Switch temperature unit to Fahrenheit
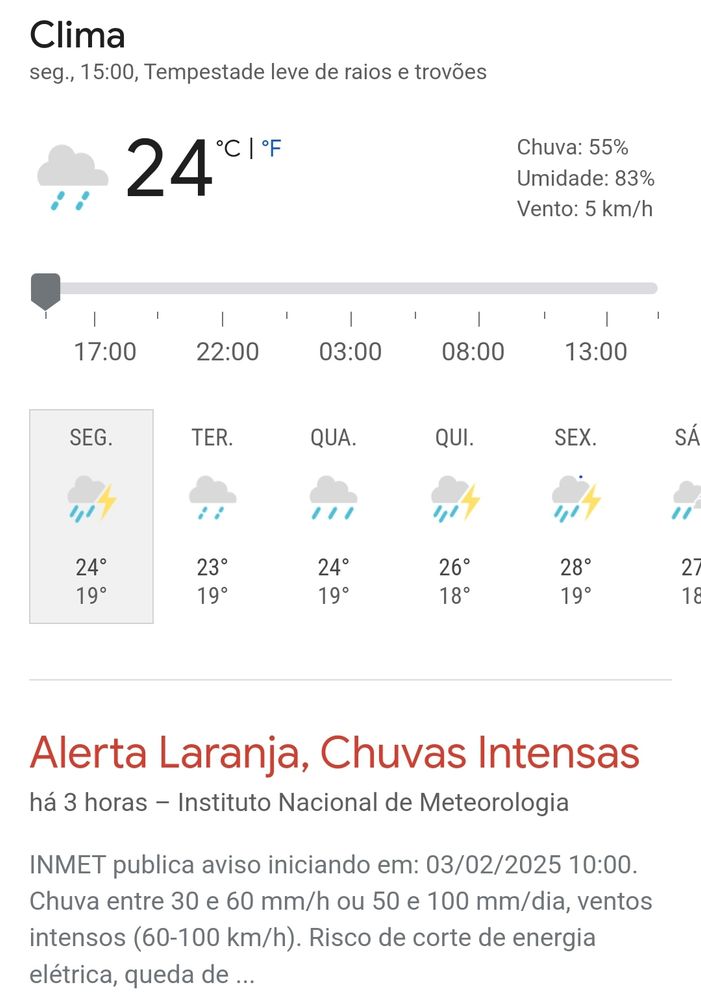The width and height of the screenshot is (701, 1000). [x=271, y=149]
